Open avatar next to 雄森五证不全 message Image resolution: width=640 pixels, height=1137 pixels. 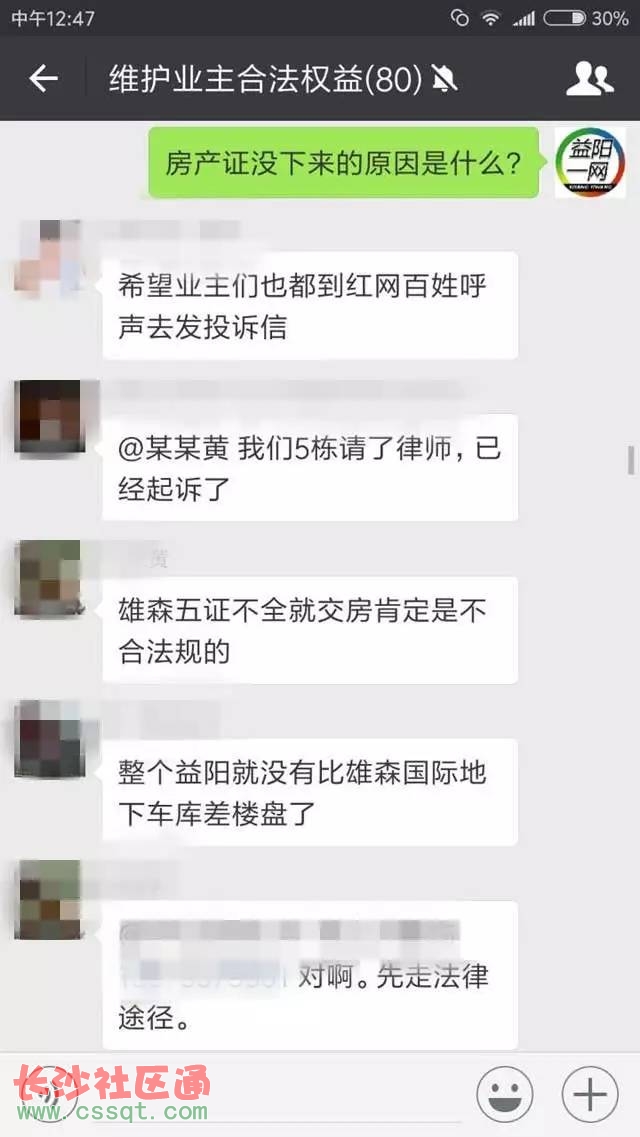pos(47,578)
